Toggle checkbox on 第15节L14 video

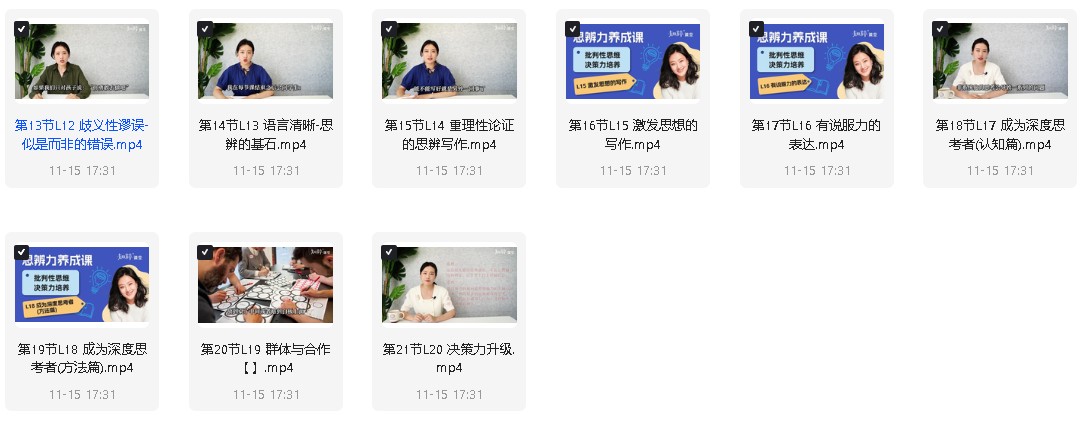coord(389,29)
